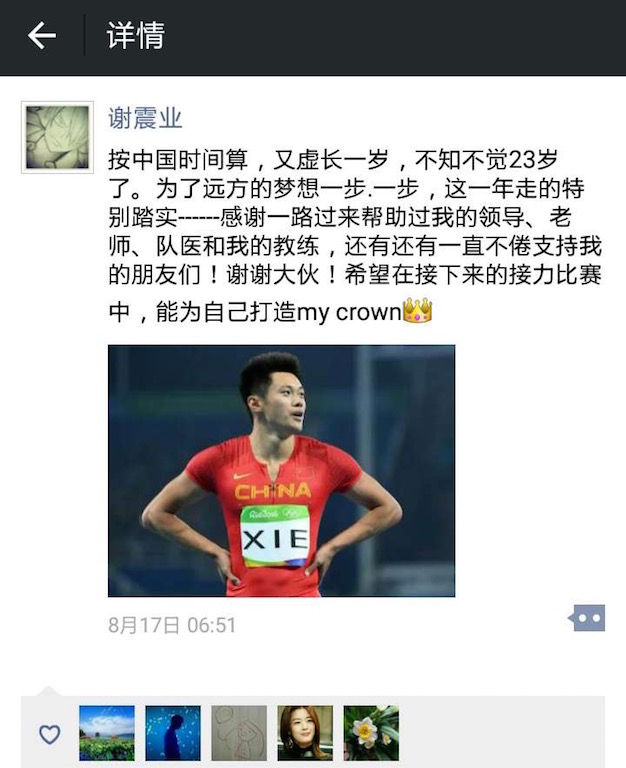
Task: Open the landscape avatar in the likes row
Action: [107, 733]
